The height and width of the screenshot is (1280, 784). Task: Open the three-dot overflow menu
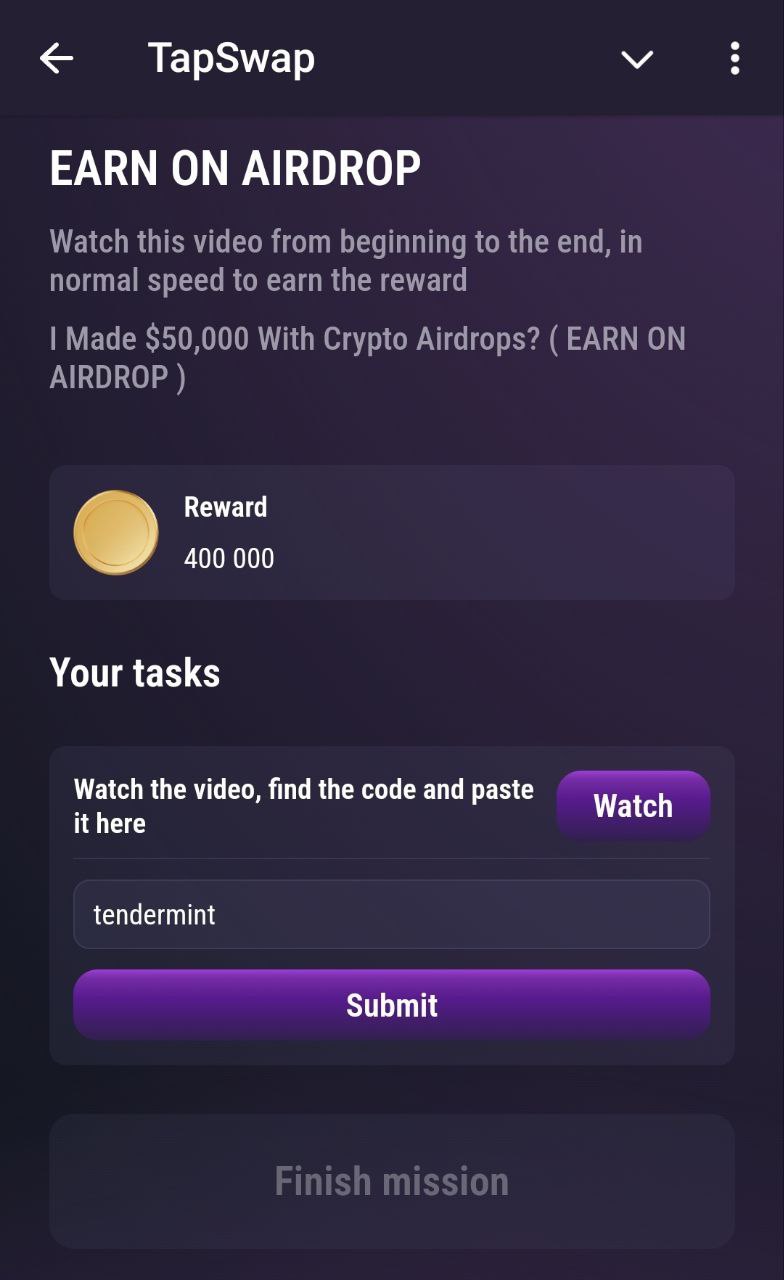pyautogui.click(x=734, y=59)
